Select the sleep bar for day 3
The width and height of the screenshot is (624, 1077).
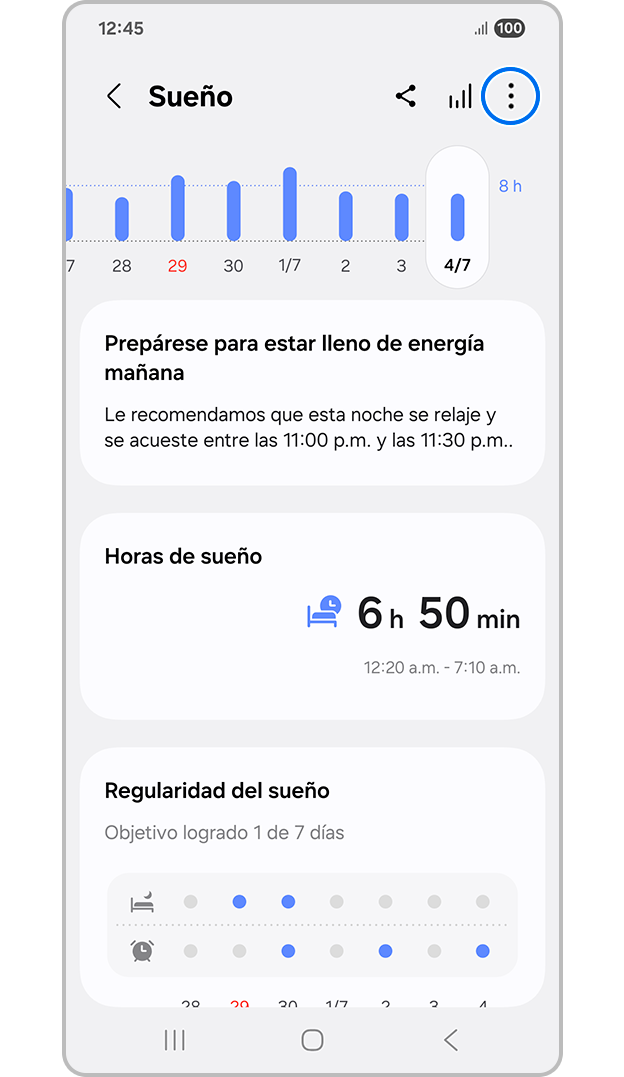coord(402,217)
